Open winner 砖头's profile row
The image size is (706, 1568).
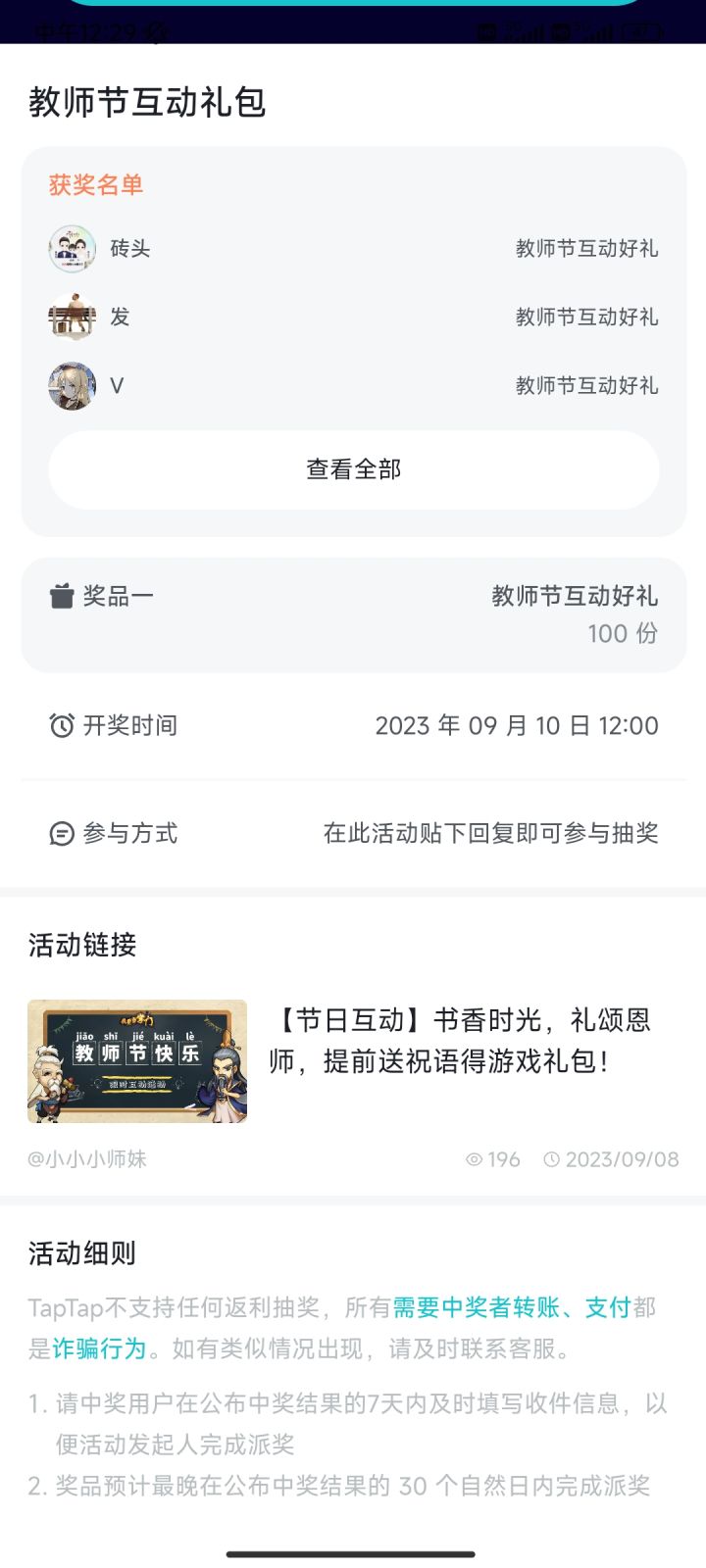pyautogui.click(x=353, y=249)
